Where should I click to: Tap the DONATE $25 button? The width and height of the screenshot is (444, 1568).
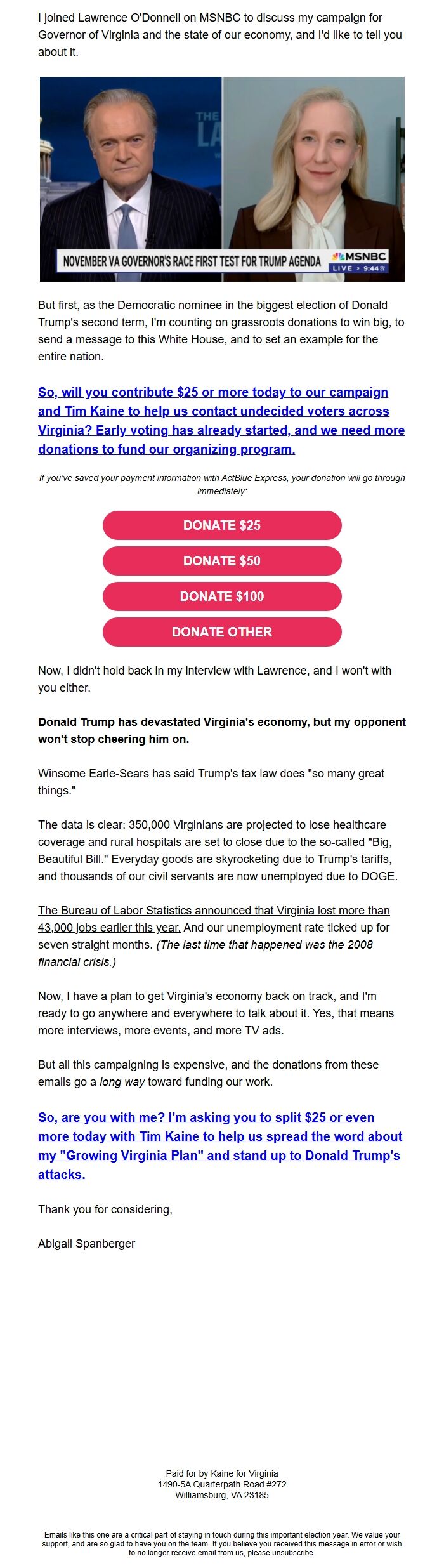(x=222, y=525)
